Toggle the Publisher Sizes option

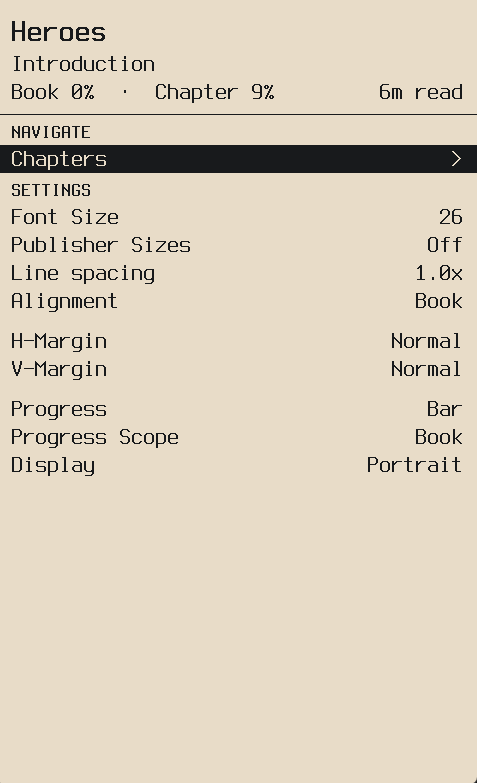click(238, 245)
